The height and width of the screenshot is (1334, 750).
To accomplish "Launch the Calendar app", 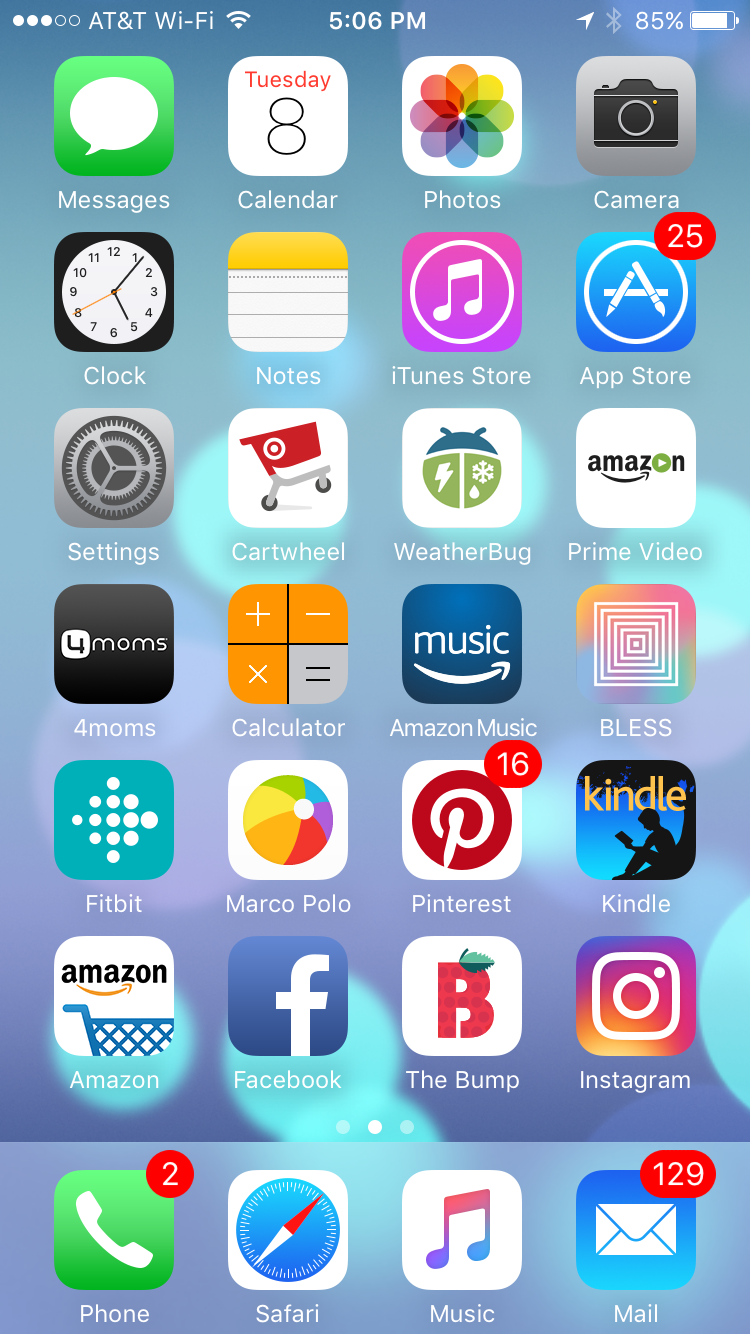I will [288, 116].
